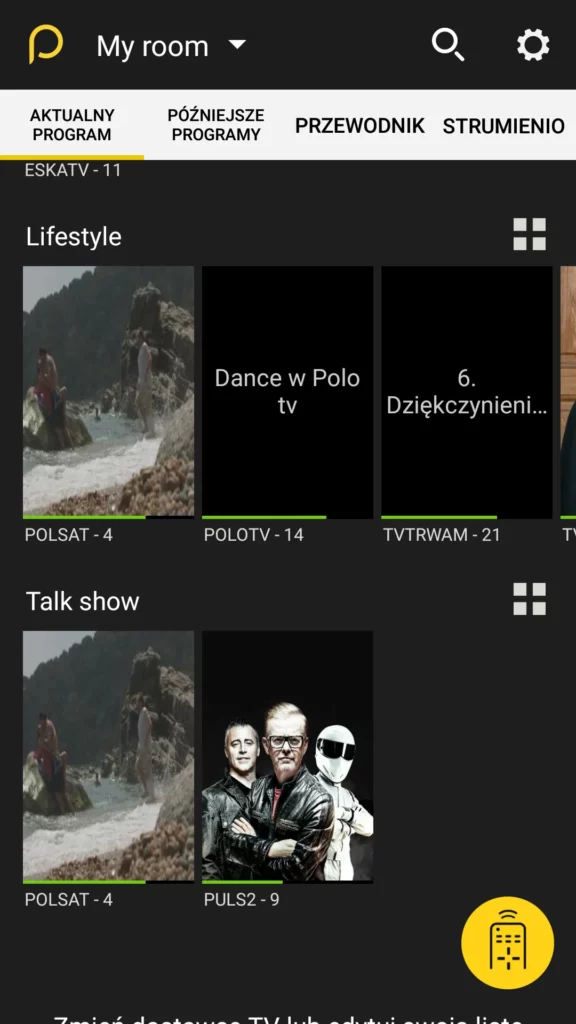
Task: Switch to Przewodnik tab
Action: pyautogui.click(x=360, y=125)
